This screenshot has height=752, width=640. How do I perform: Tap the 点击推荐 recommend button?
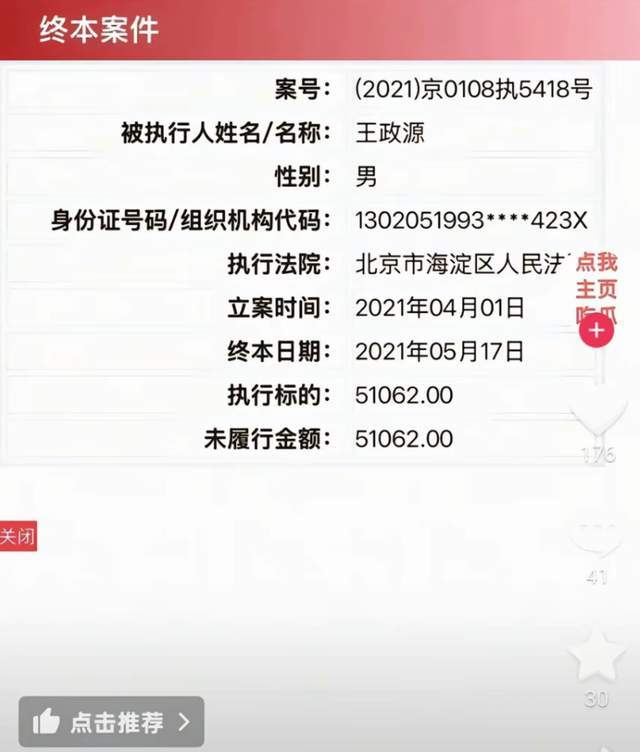tap(111, 722)
